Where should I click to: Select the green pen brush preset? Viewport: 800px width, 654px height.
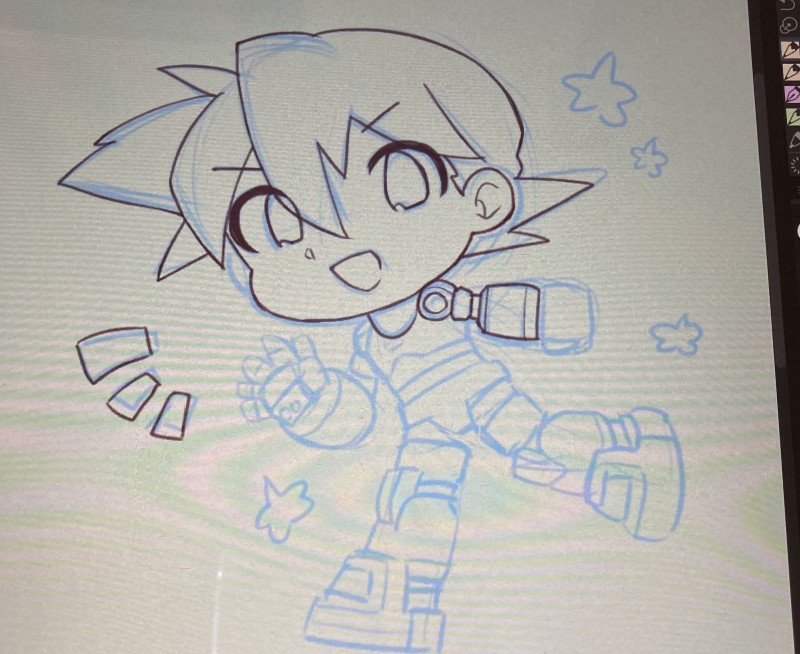pos(793,116)
